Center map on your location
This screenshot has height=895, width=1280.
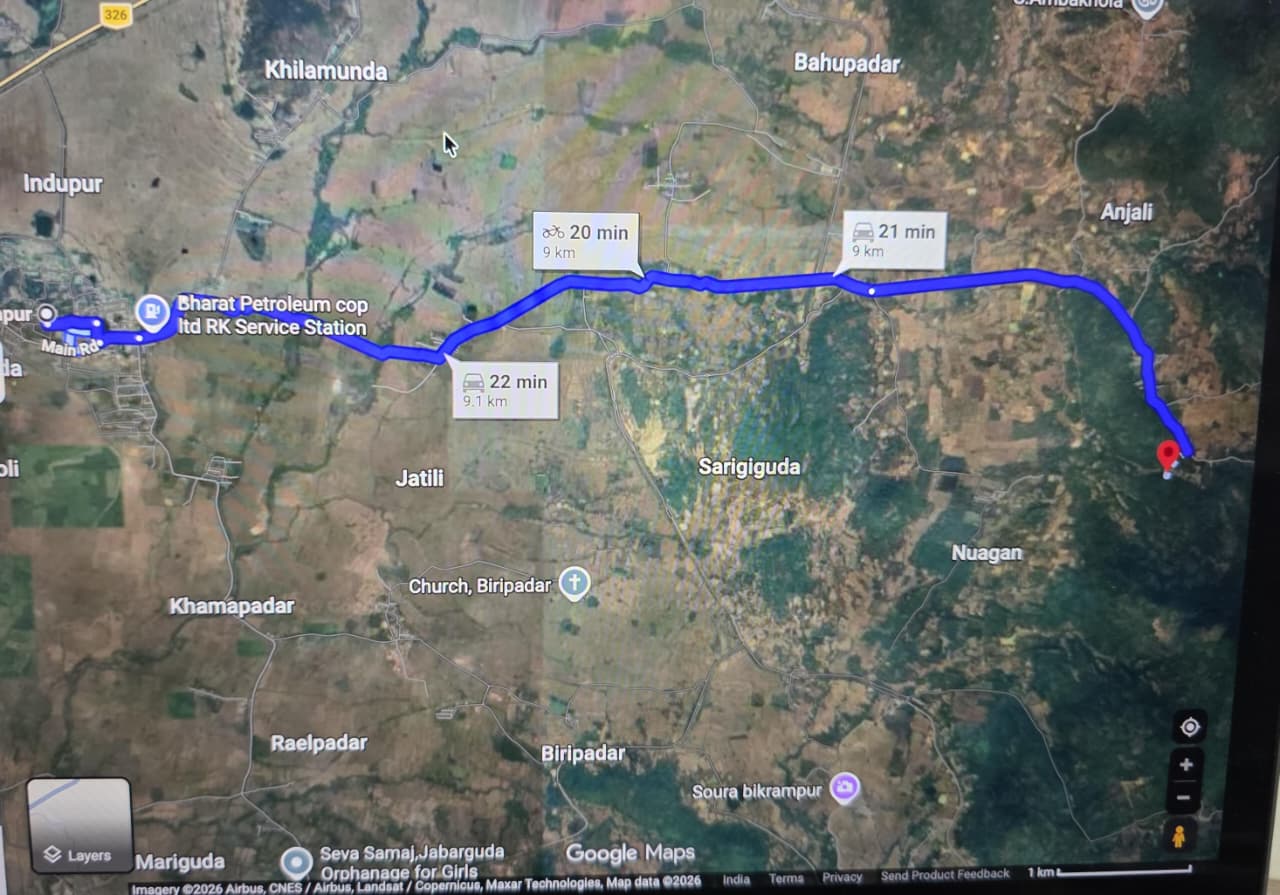pos(1189,727)
